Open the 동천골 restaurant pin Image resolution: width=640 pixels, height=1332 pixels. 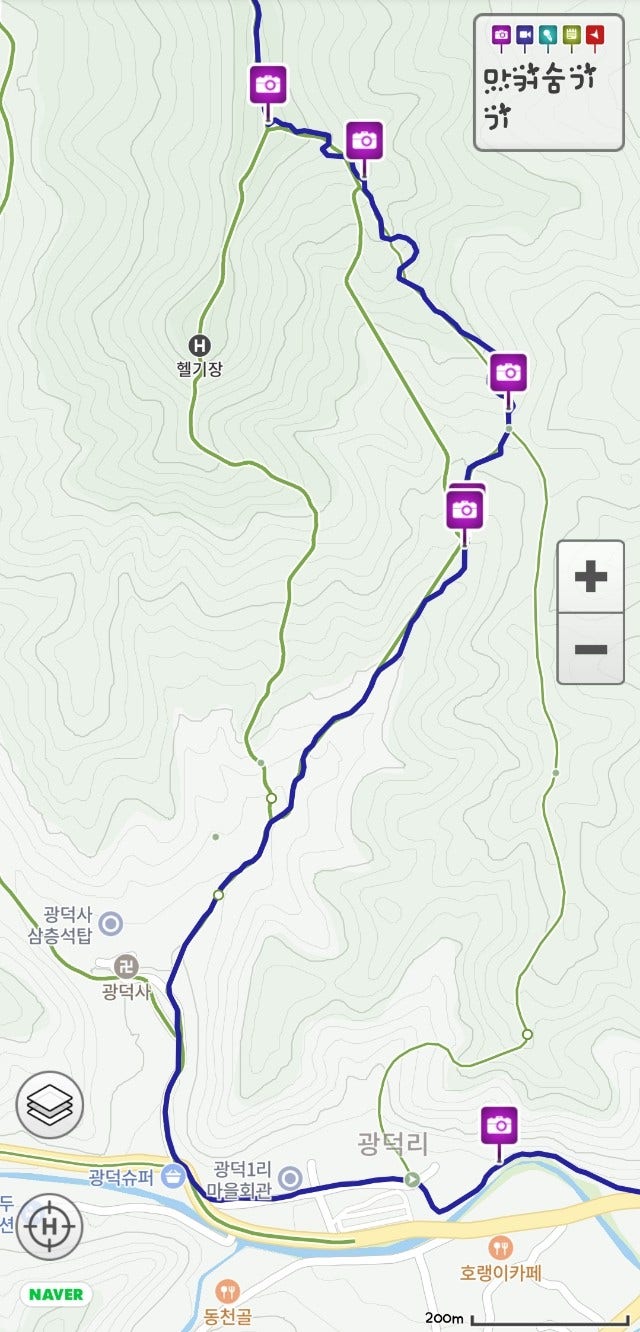pyautogui.click(x=229, y=1291)
